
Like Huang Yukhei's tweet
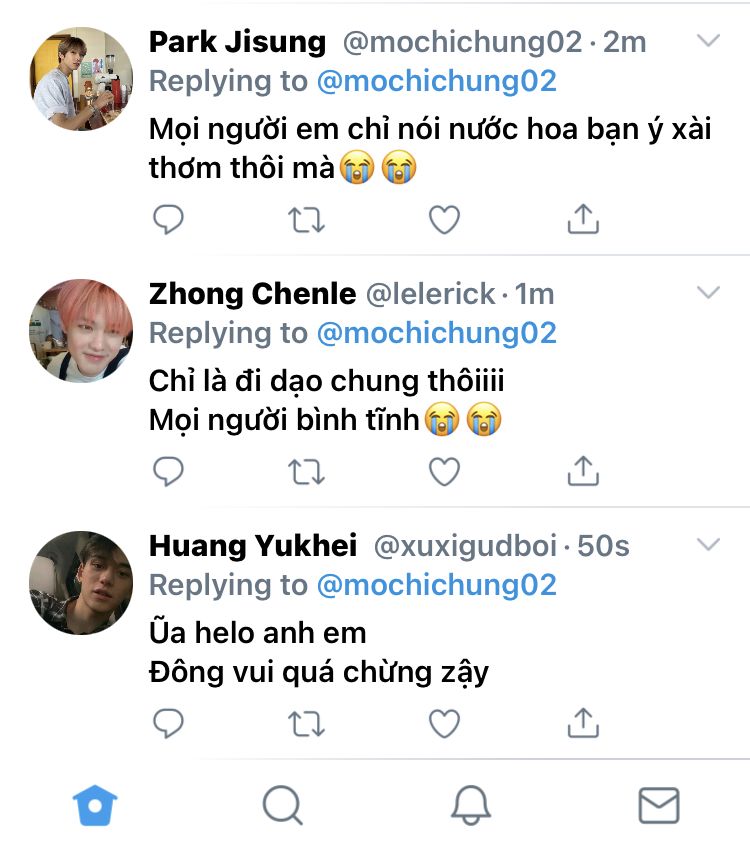444,722
